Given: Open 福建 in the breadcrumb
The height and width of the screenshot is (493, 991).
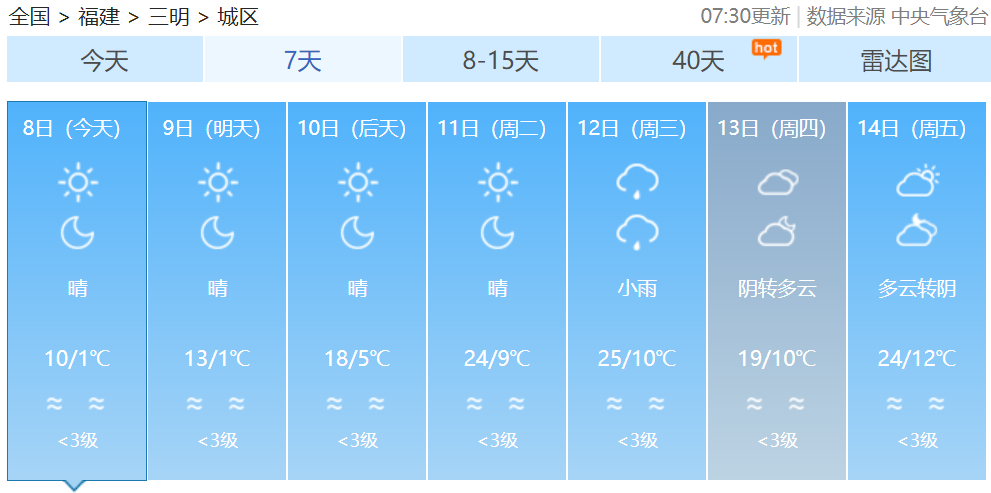Looking at the screenshot, I should coord(98,16).
